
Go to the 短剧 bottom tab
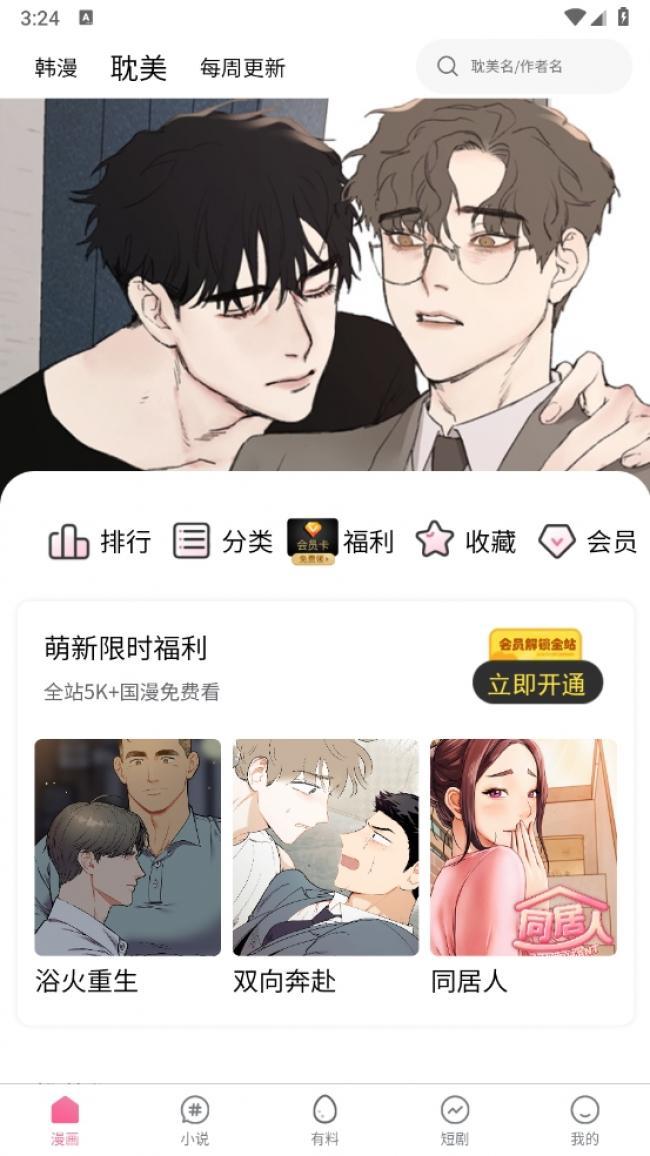[x=455, y=1119]
